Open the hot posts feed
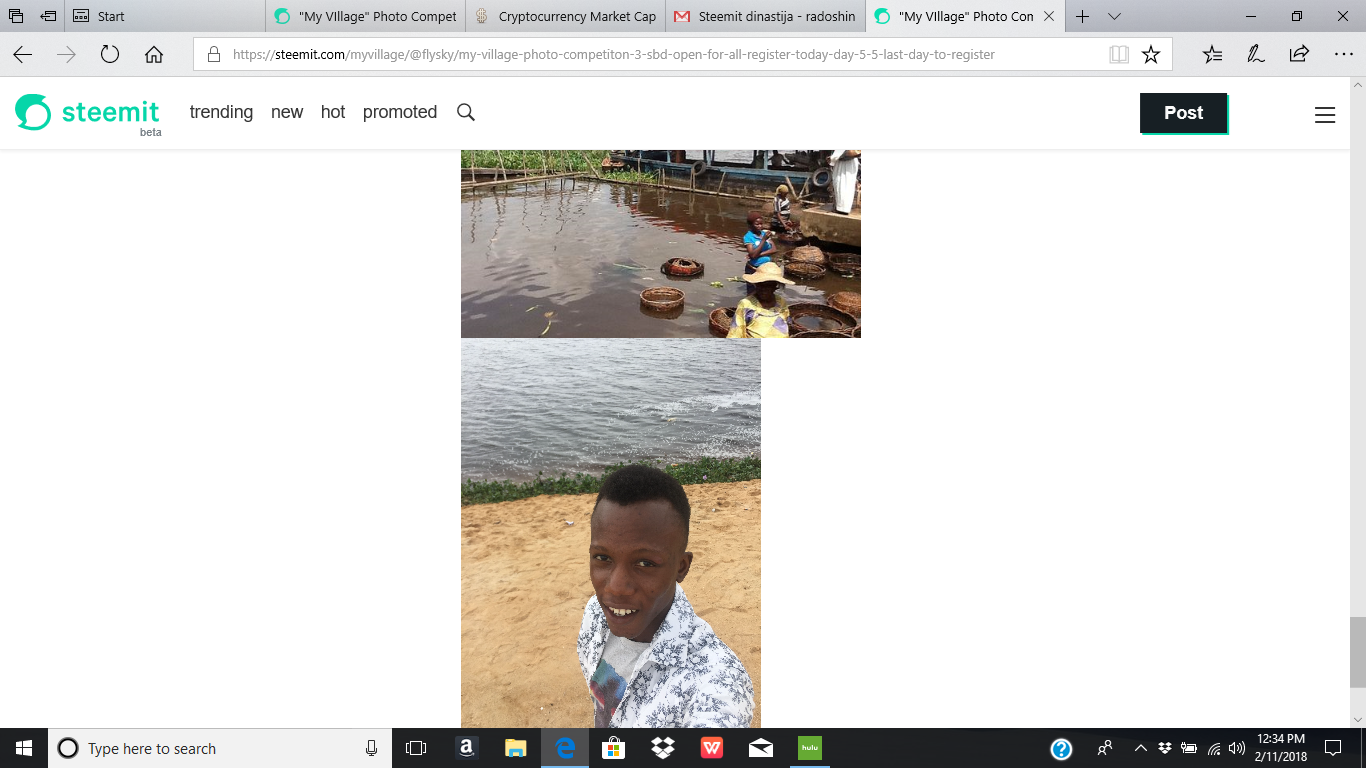The image size is (1366, 768). [333, 112]
